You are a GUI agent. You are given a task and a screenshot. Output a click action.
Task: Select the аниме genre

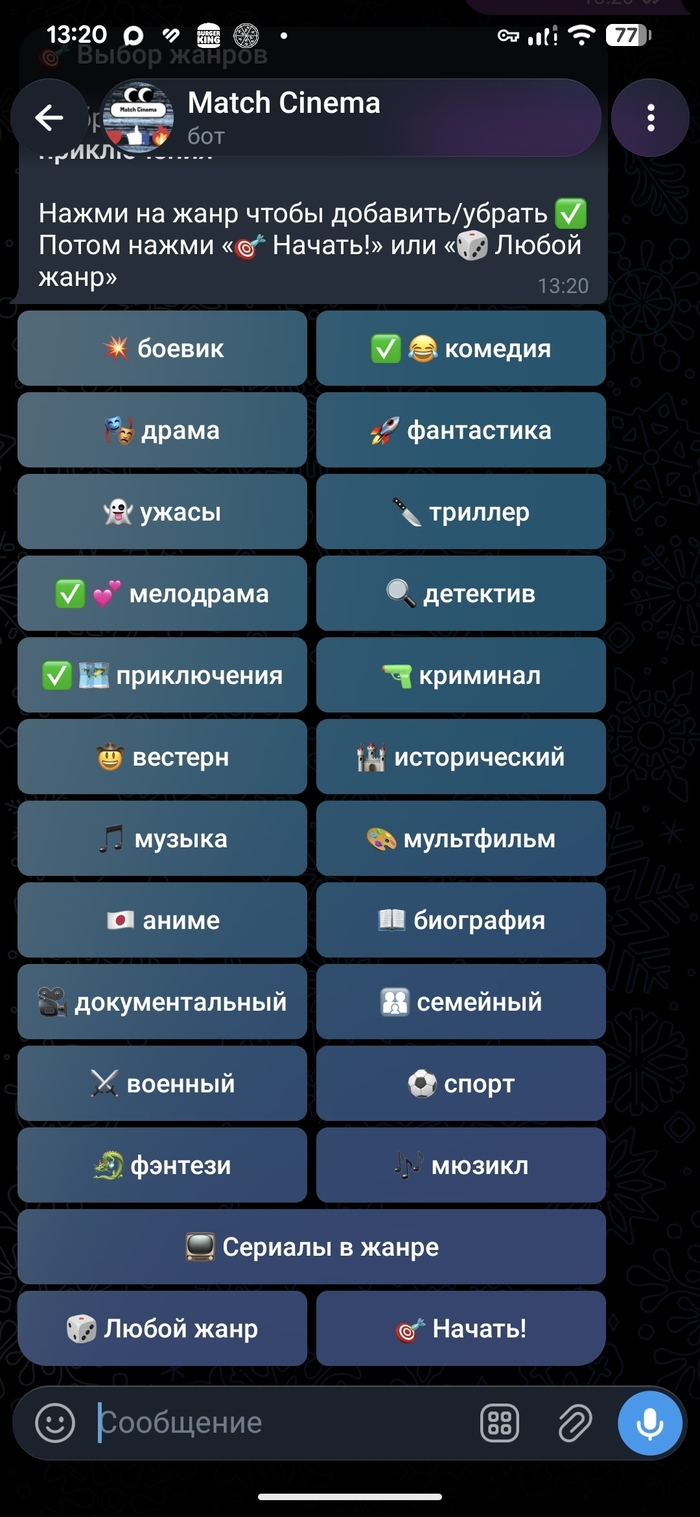coord(162,920)
